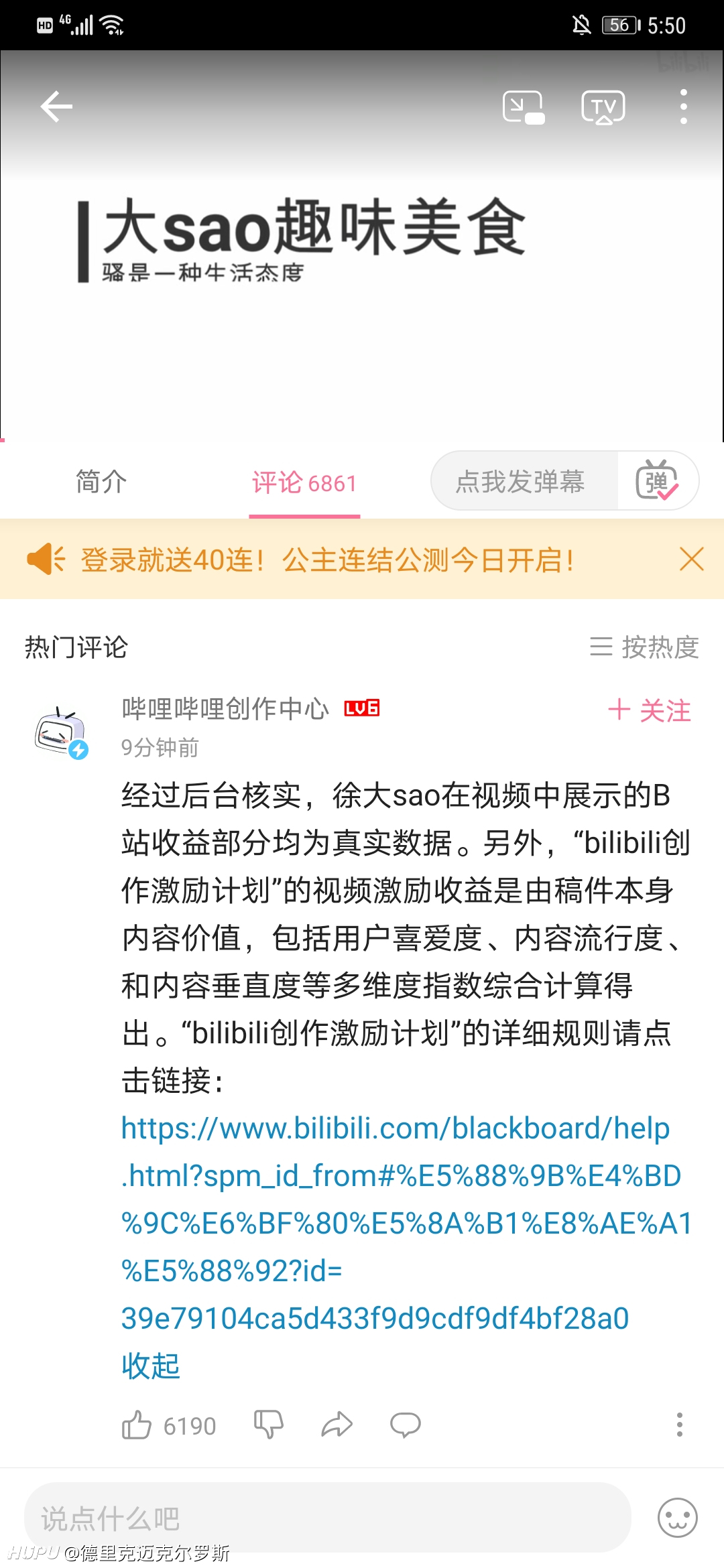Image resolution: width=724 pixels, height=1568 pixels.
Task: Open the 登录就送40连 promo banner
Action: click(x=327, y=560)
